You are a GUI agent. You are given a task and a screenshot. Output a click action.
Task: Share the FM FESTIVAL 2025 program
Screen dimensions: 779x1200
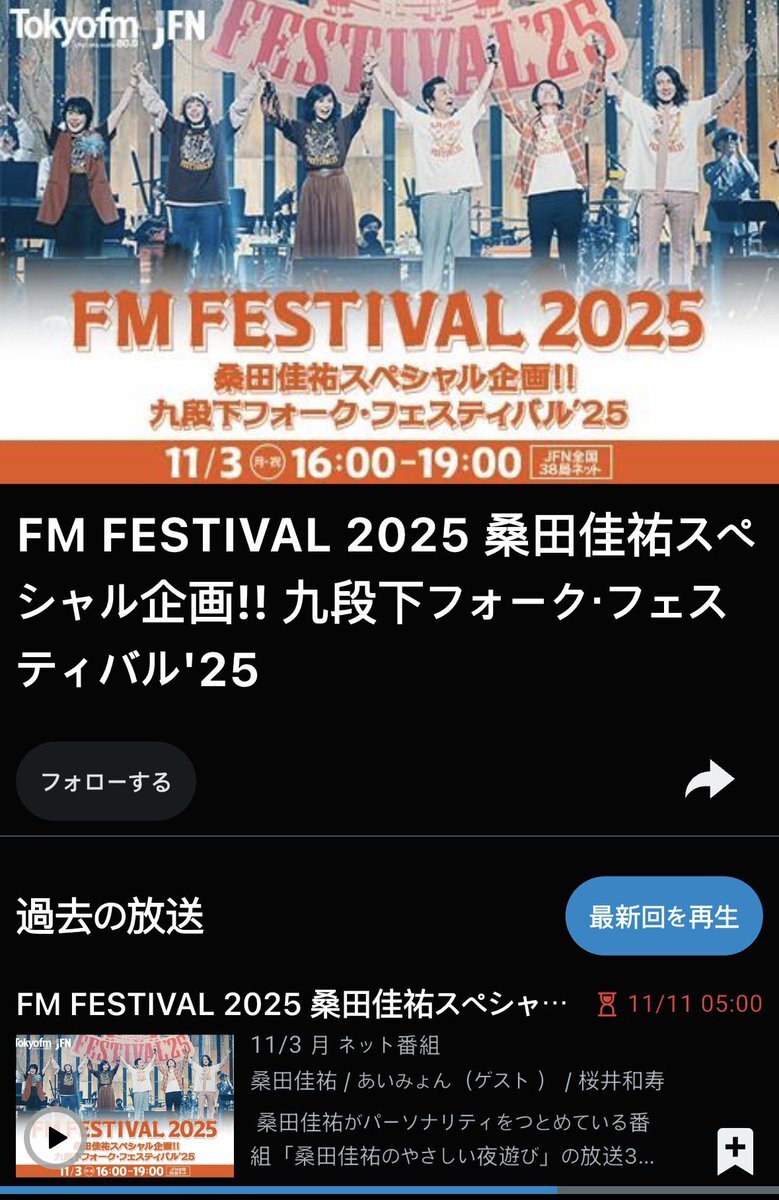click(709, 781)
